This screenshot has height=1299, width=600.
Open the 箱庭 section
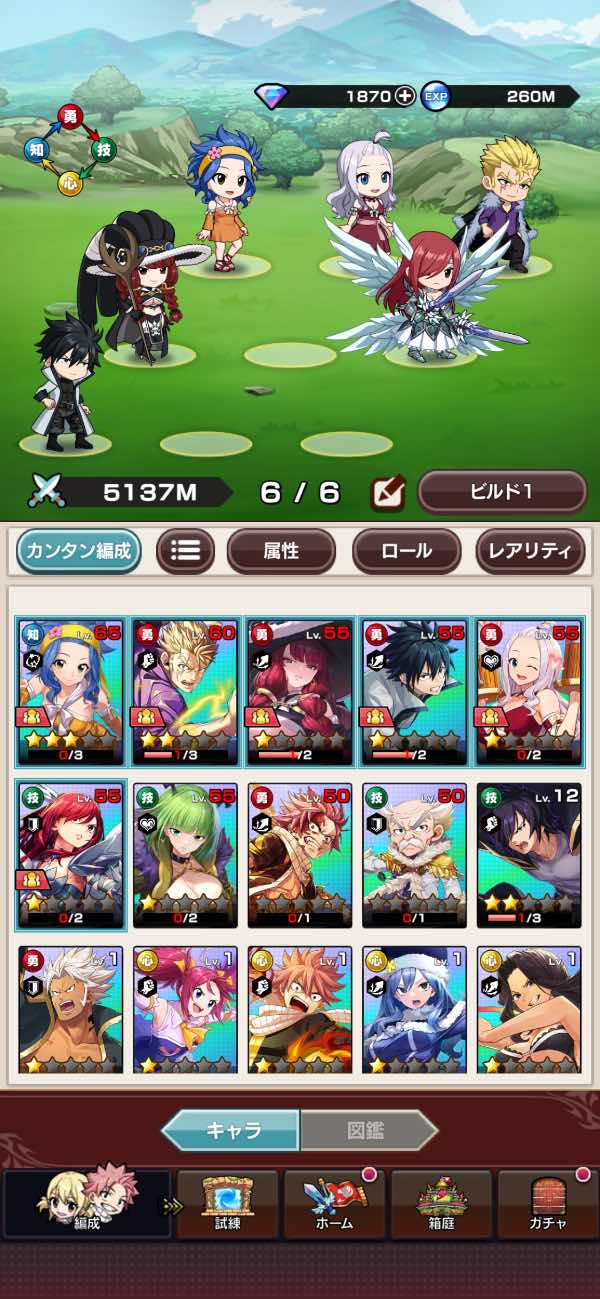click(441, 1204)
